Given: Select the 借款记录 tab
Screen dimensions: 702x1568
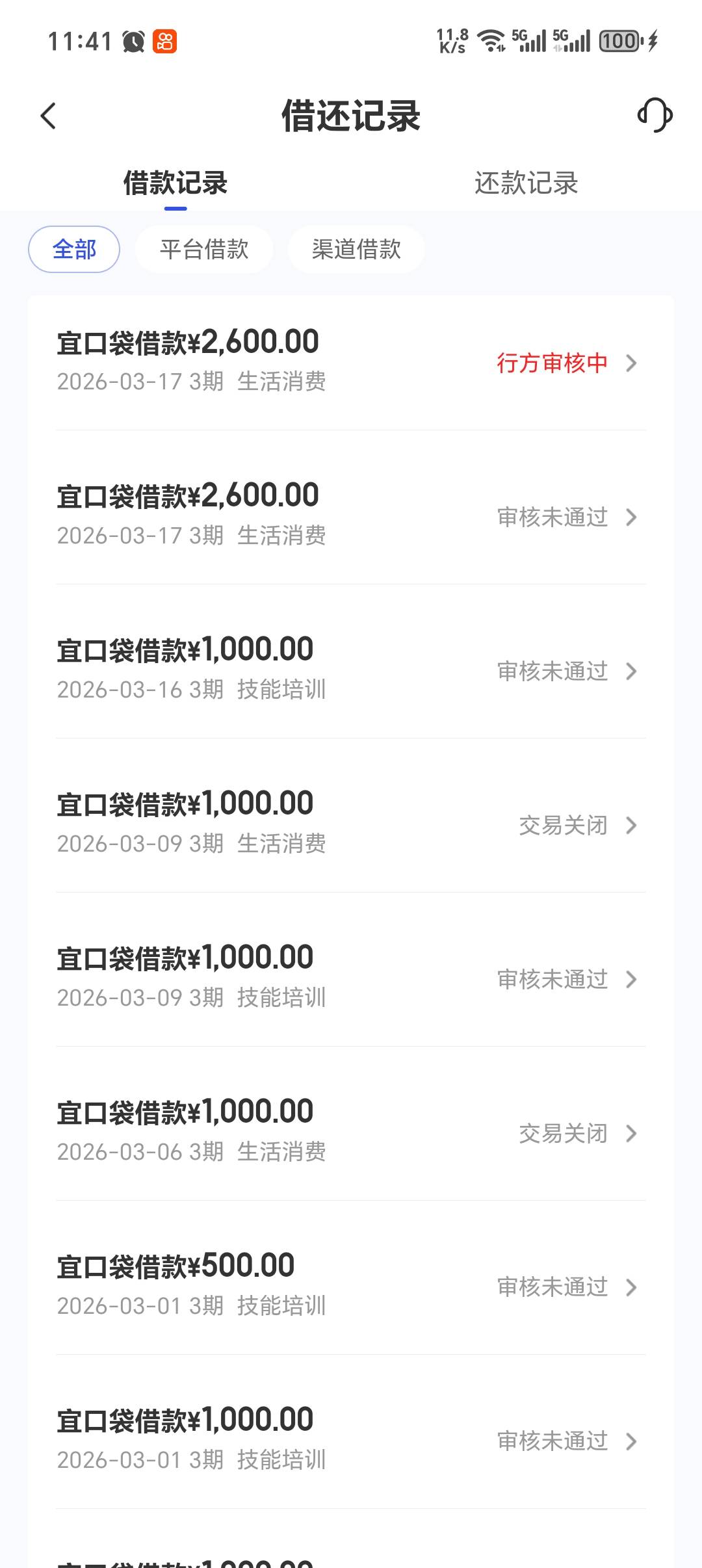Looking at the screenshot, I should click(x=175, y=183).
